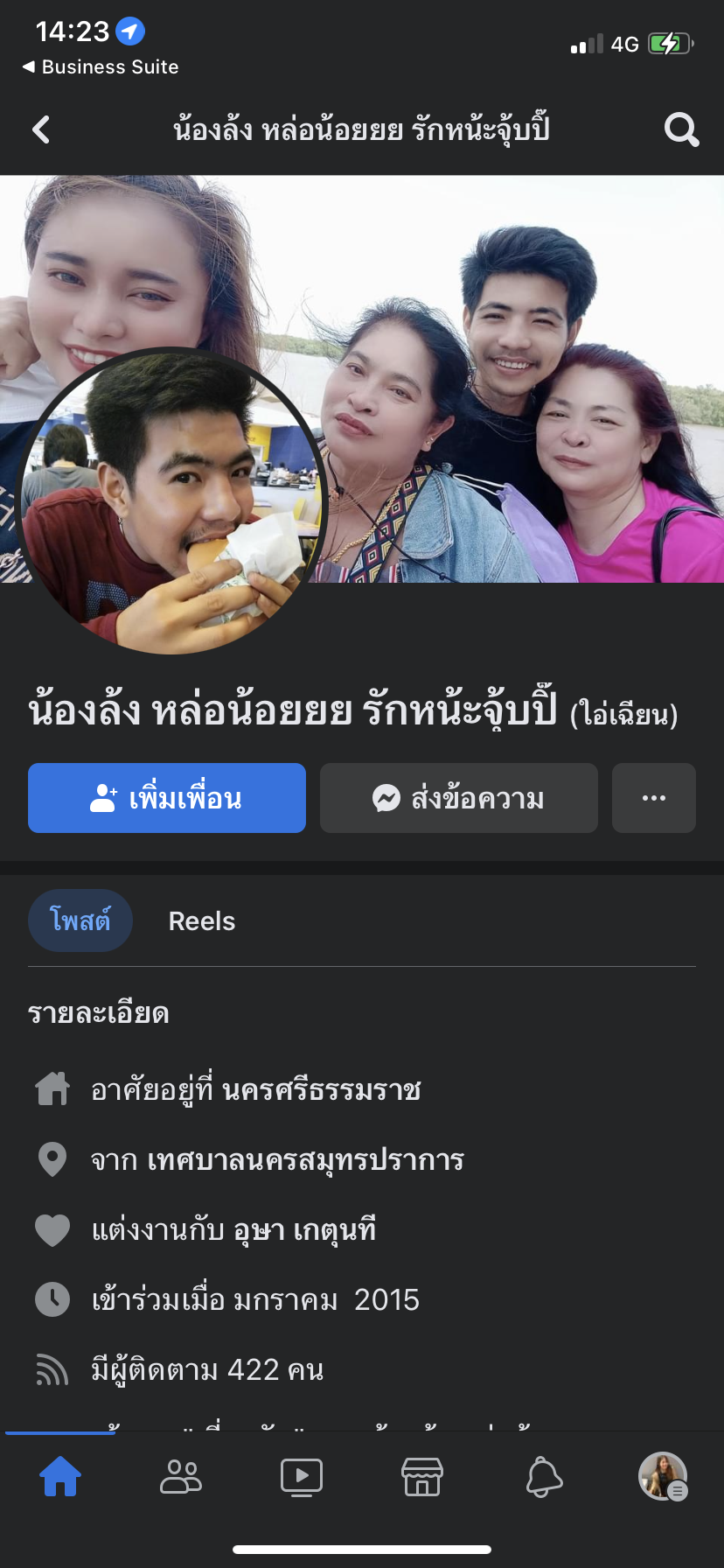
Task: Switch to the Reels tab
Action: click(x=202, y=921)
